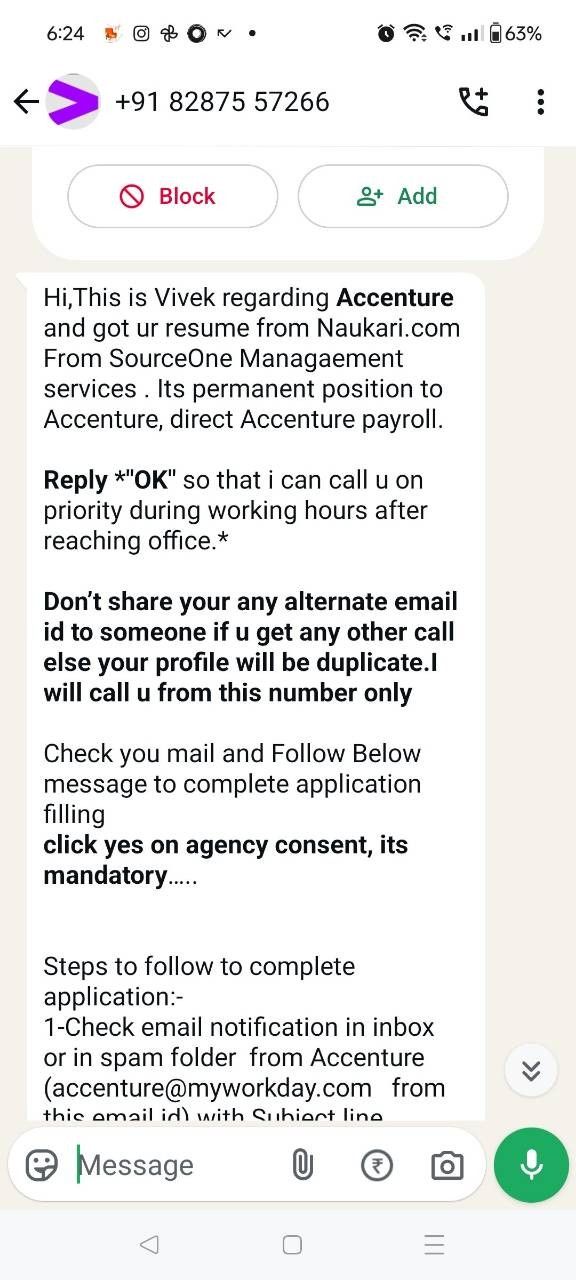Go back using the top-left arrow
Viewport: 576px width, 1280px height.
[x=26, y=101]
